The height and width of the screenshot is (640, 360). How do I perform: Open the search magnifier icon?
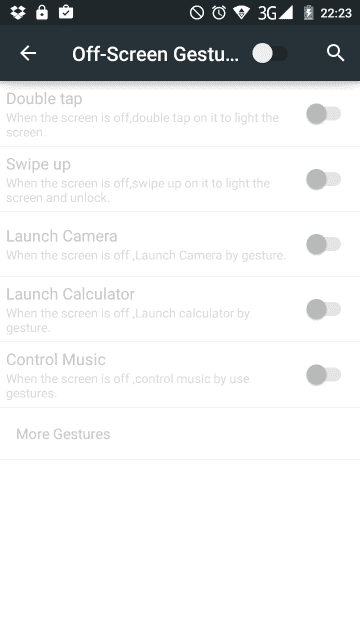[x=336, y=53]
